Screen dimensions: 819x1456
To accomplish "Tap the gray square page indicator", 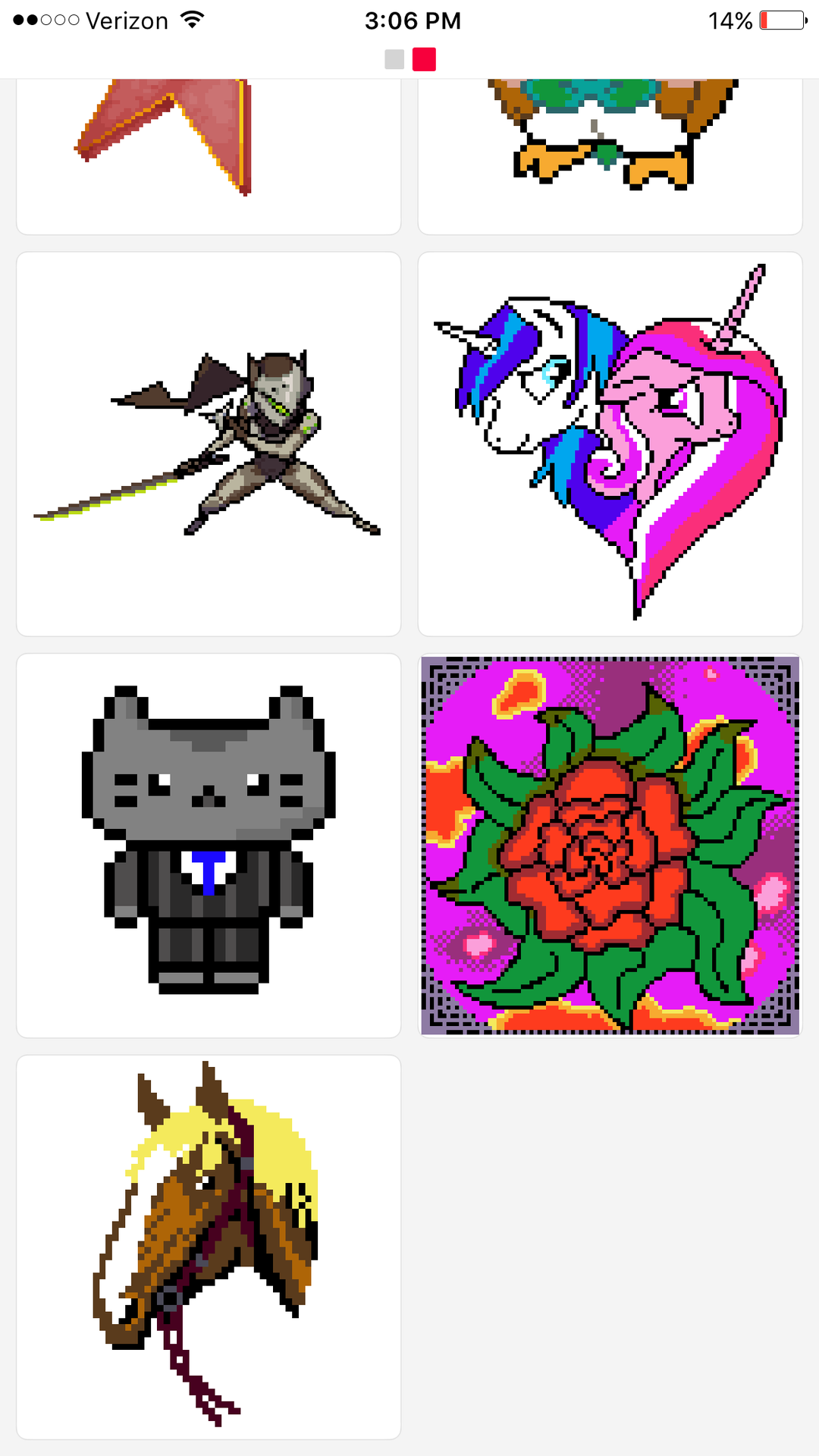I will (394, 59).
